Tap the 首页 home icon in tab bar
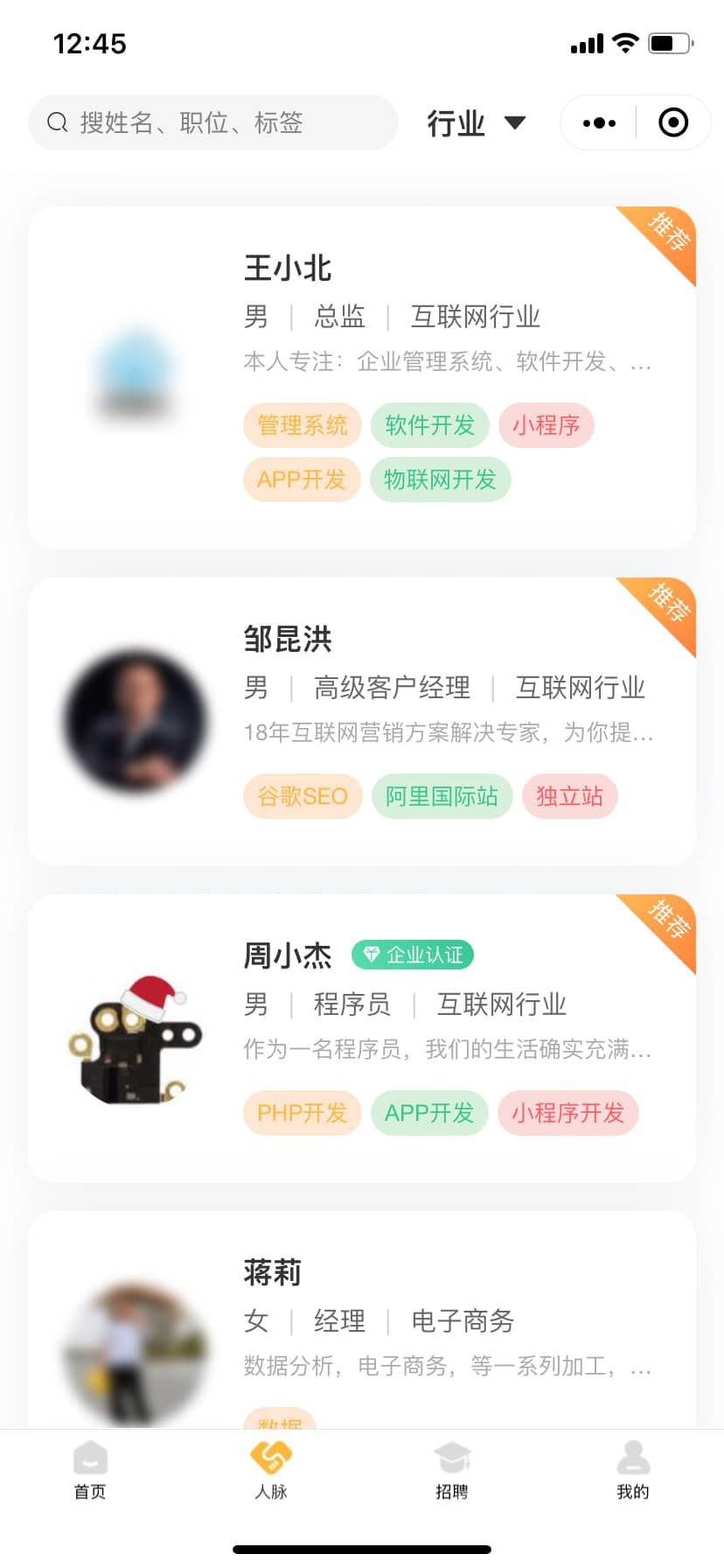 click(90, 1459)
